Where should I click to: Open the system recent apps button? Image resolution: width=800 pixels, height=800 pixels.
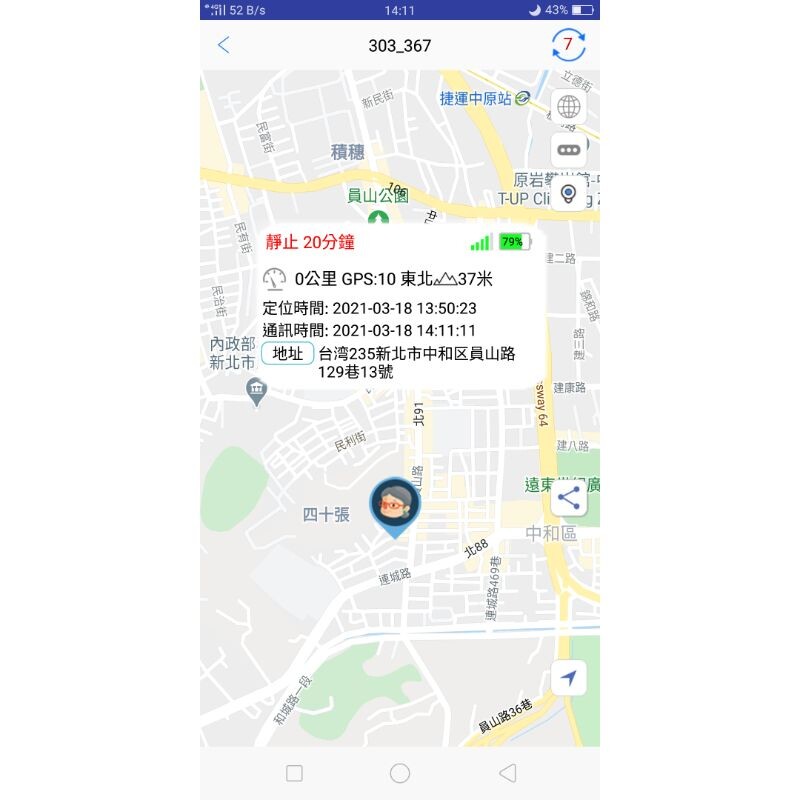(294, 773)
